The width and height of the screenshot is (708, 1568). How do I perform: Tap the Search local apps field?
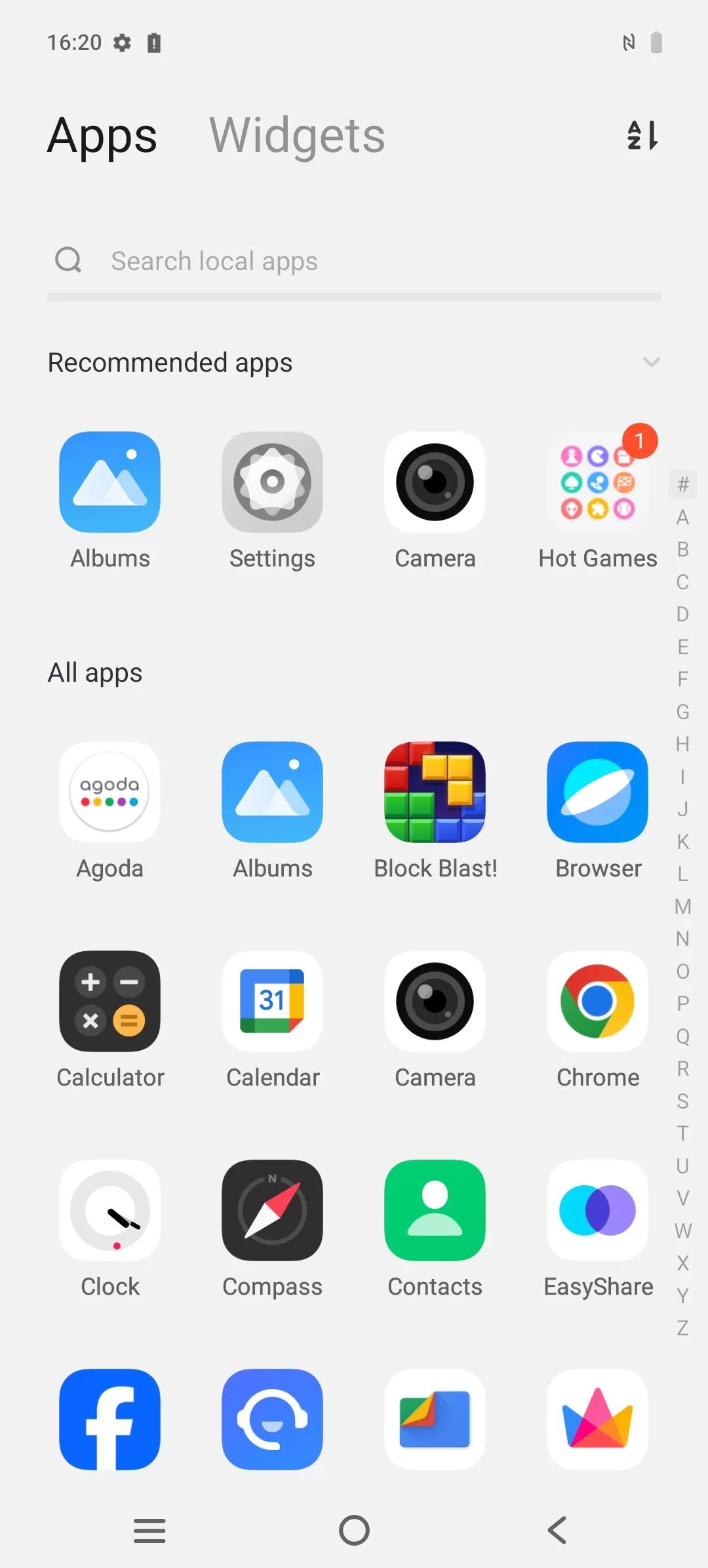tap(354, 261)
